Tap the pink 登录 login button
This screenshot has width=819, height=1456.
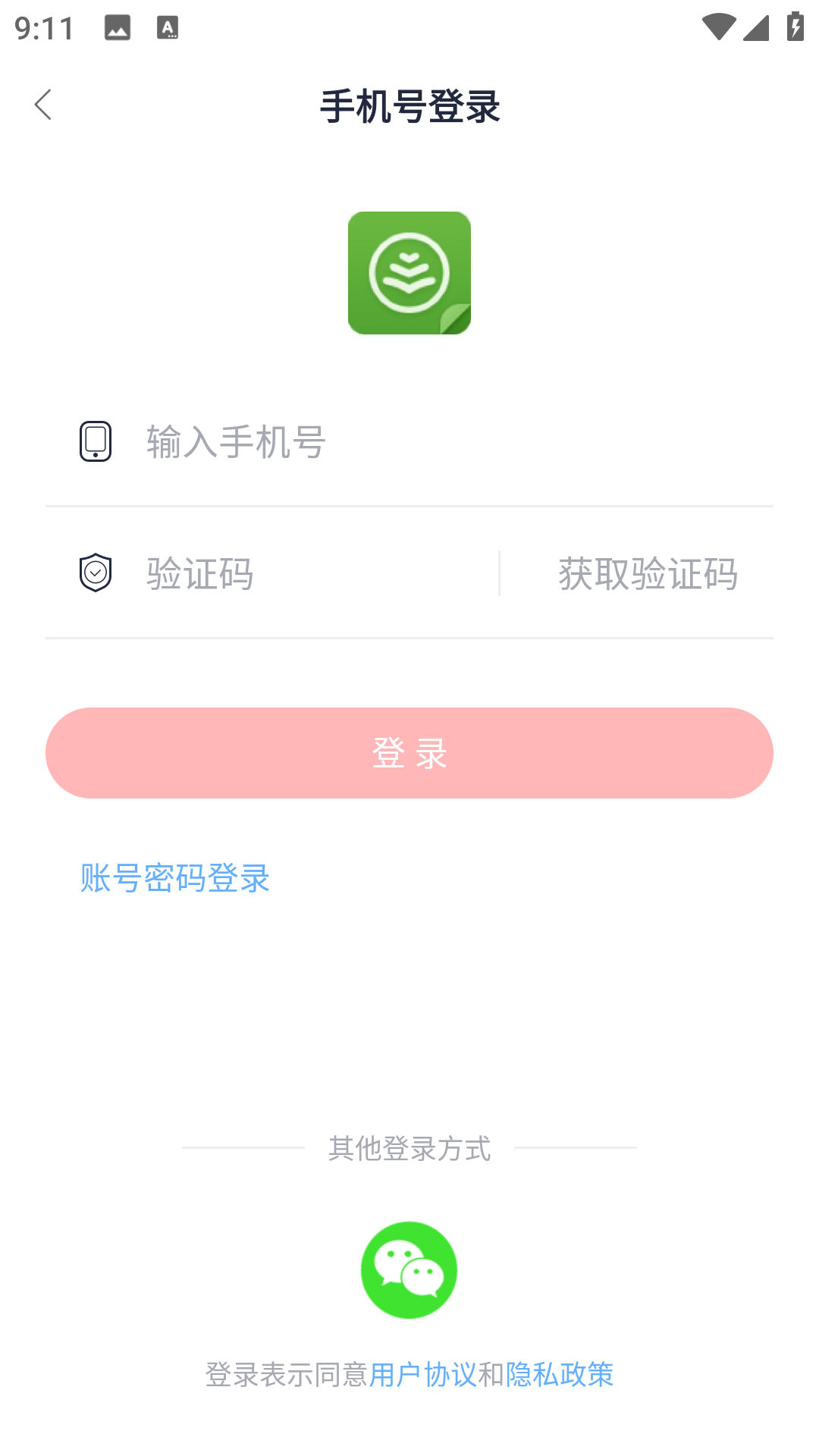(409, 753)
